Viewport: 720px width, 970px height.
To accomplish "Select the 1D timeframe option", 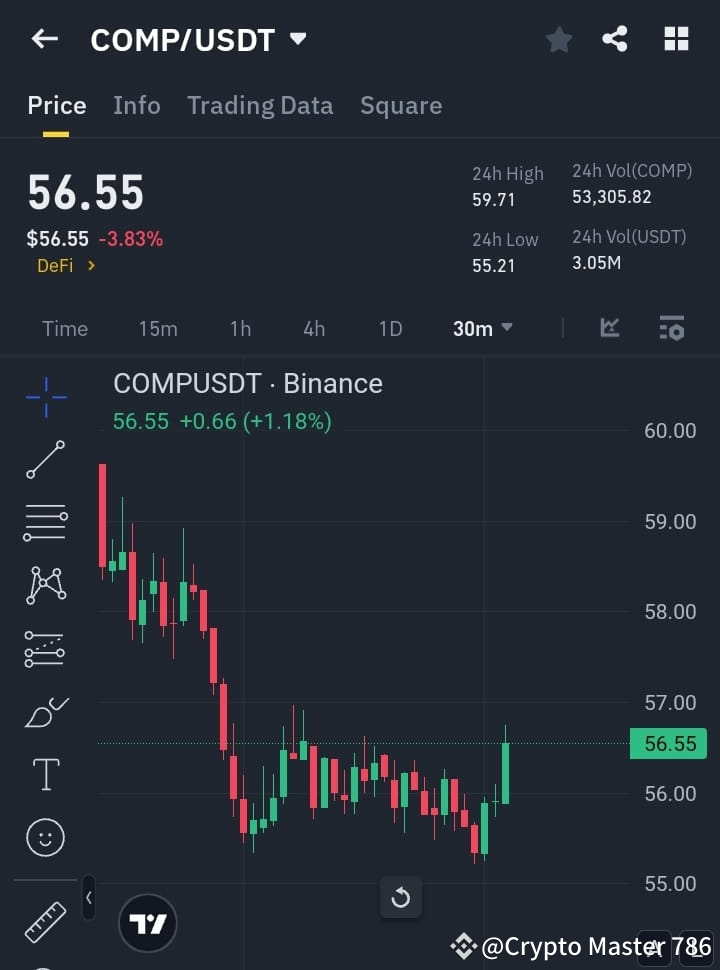I will click(390, 328).
